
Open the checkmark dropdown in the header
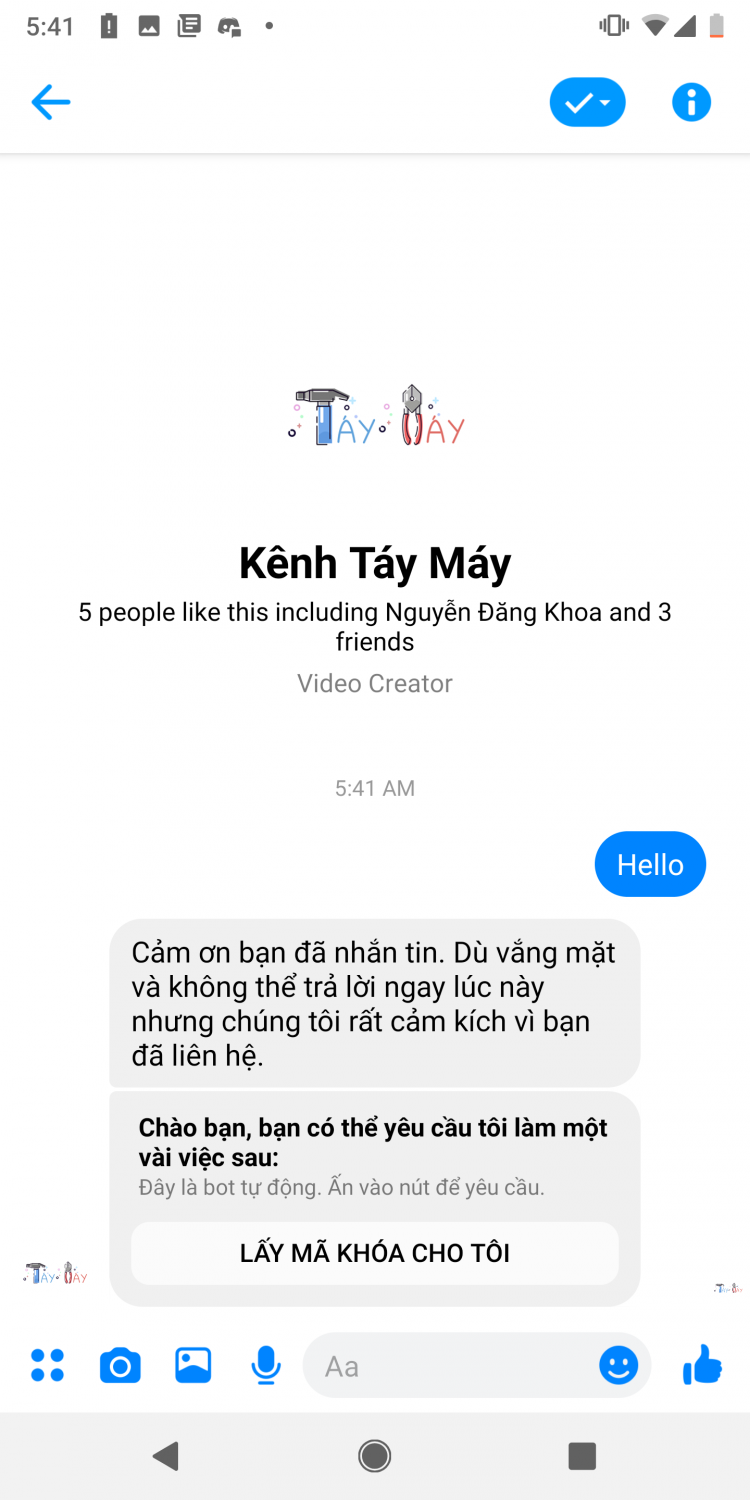tap(587, 102)
